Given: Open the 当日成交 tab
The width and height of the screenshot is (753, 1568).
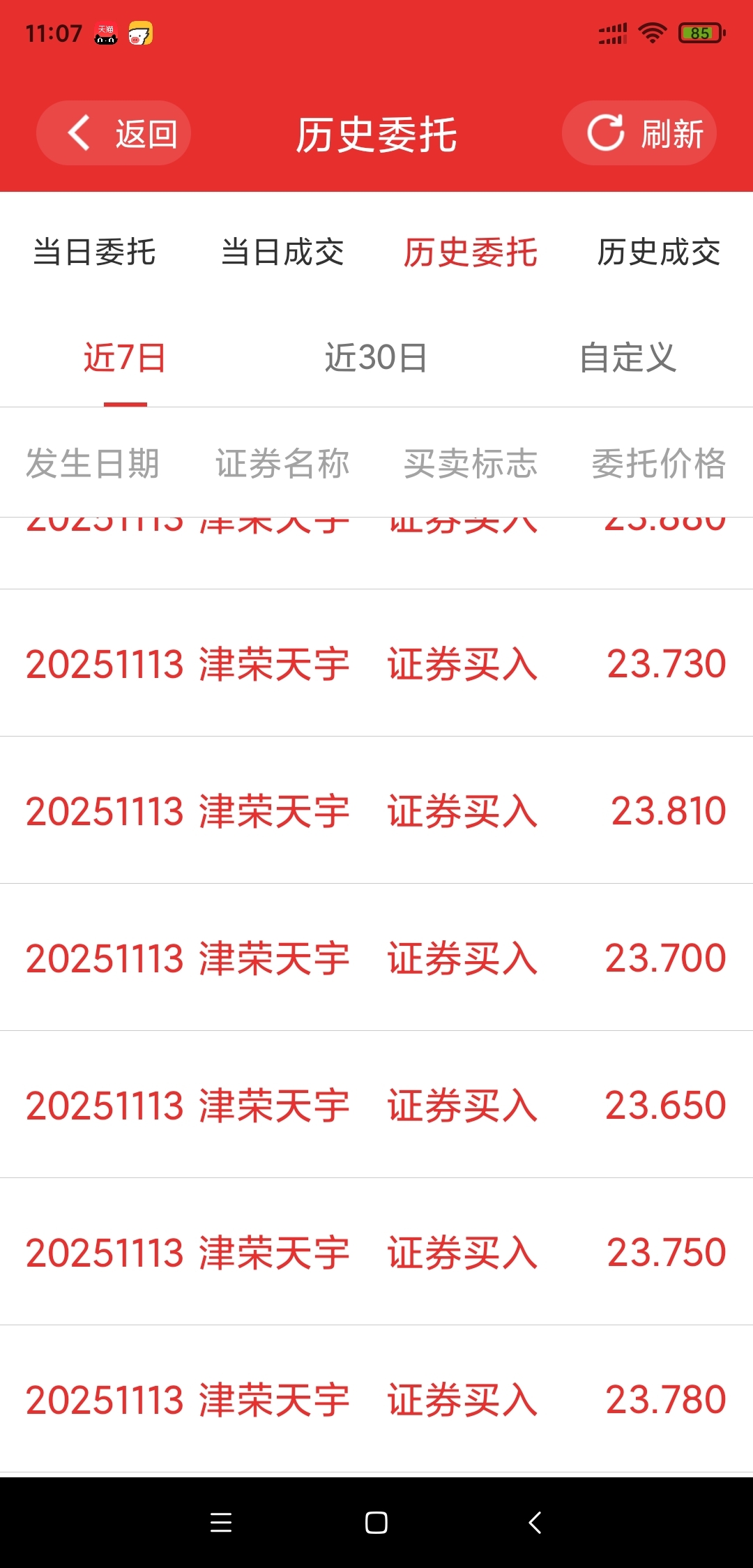Looking at the screenshot, I should pos(282,252).
